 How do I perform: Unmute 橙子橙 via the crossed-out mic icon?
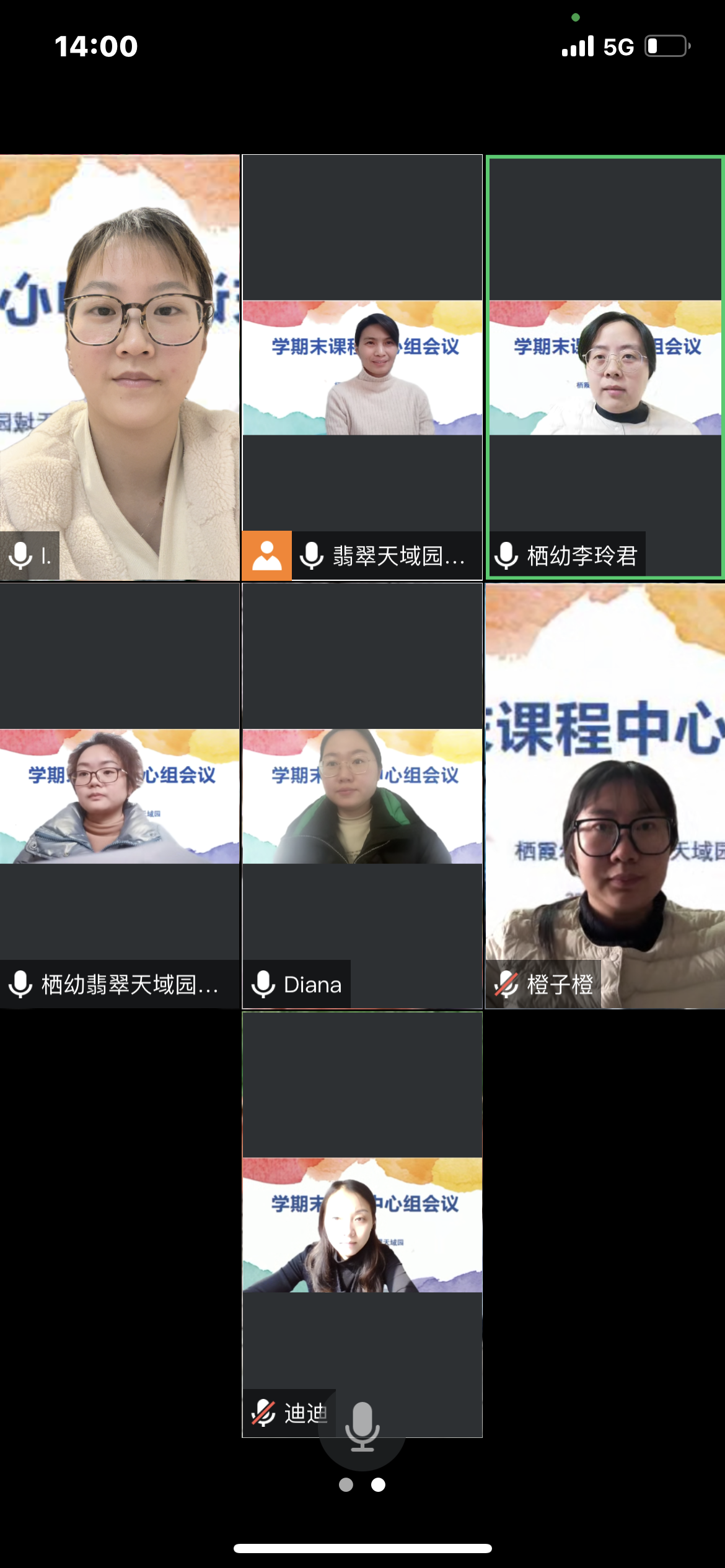506,983
